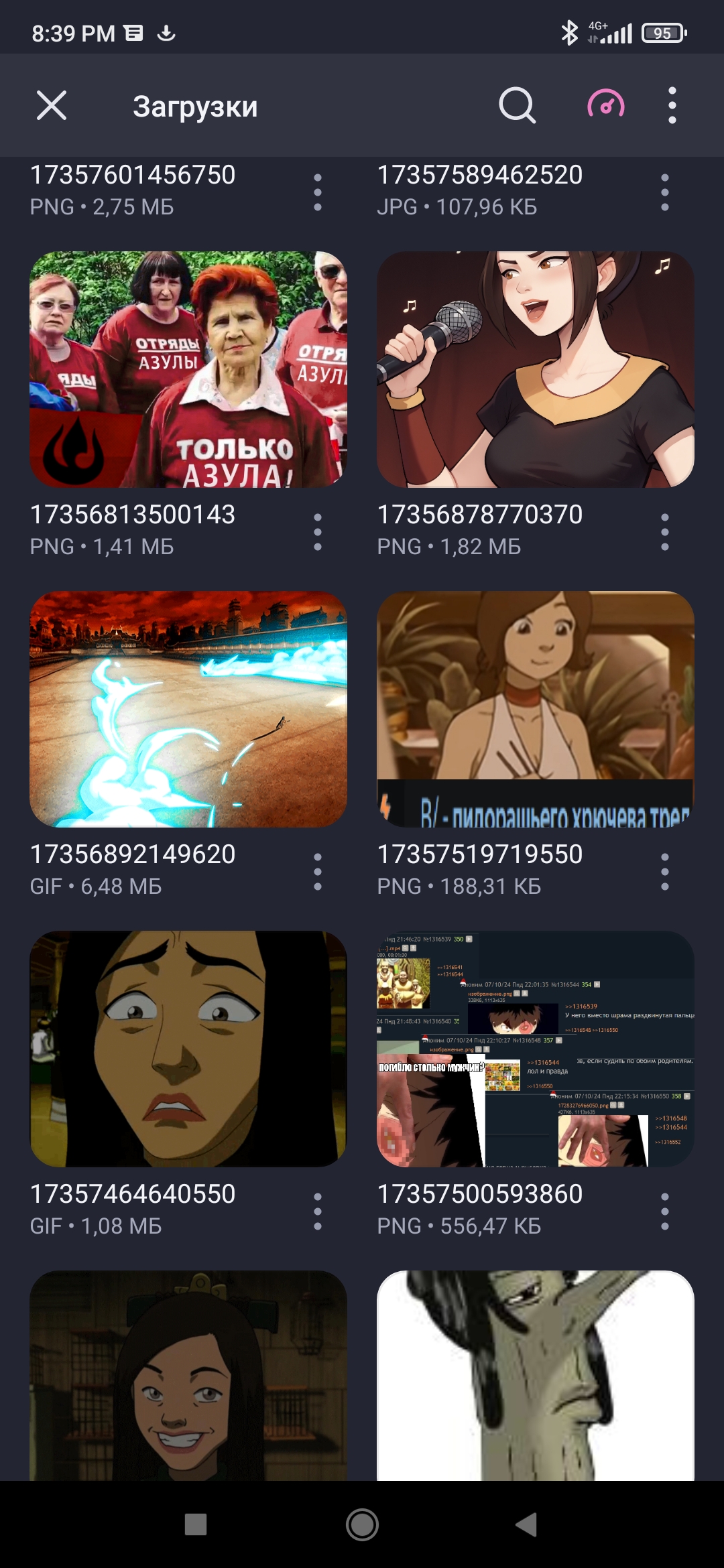Screen dimensions: 724x1568
Task: Open the pink speedometer icon
Action: [606, 105]
